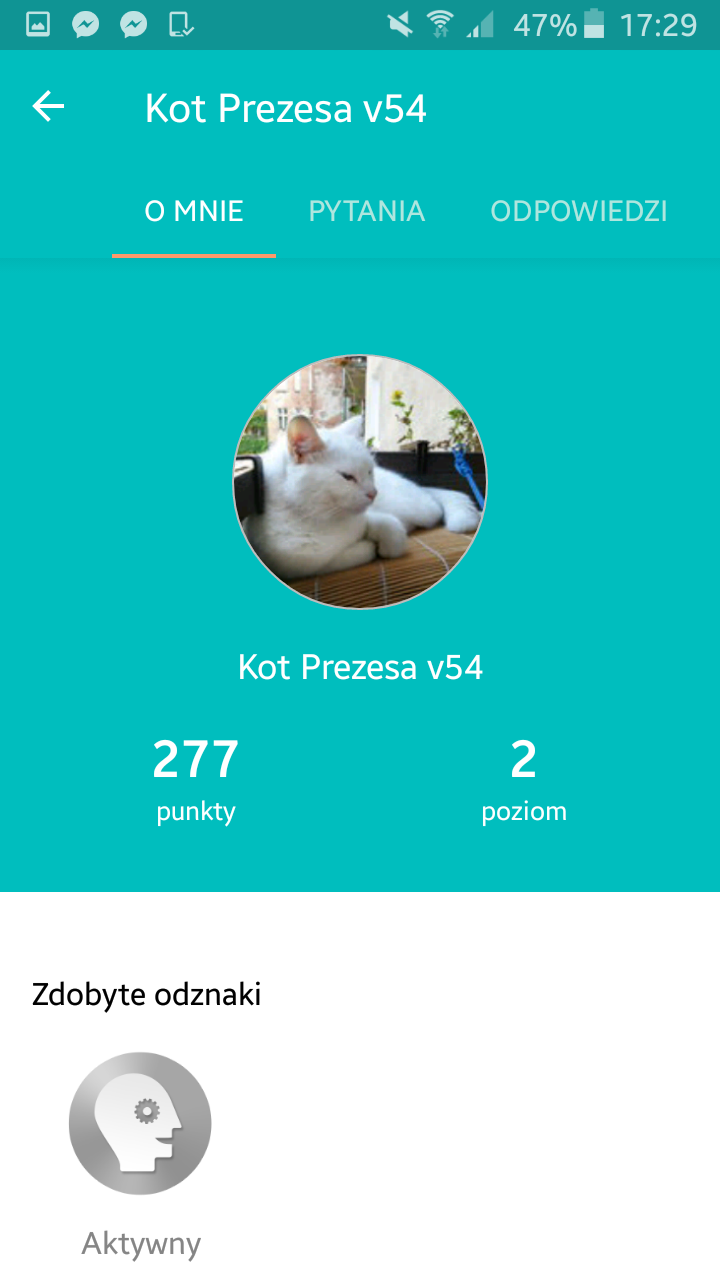This screenshot has width=720, height=1280.
Task: Open the ODPOWIEDZI tab
Action: (x=578, y=212)
